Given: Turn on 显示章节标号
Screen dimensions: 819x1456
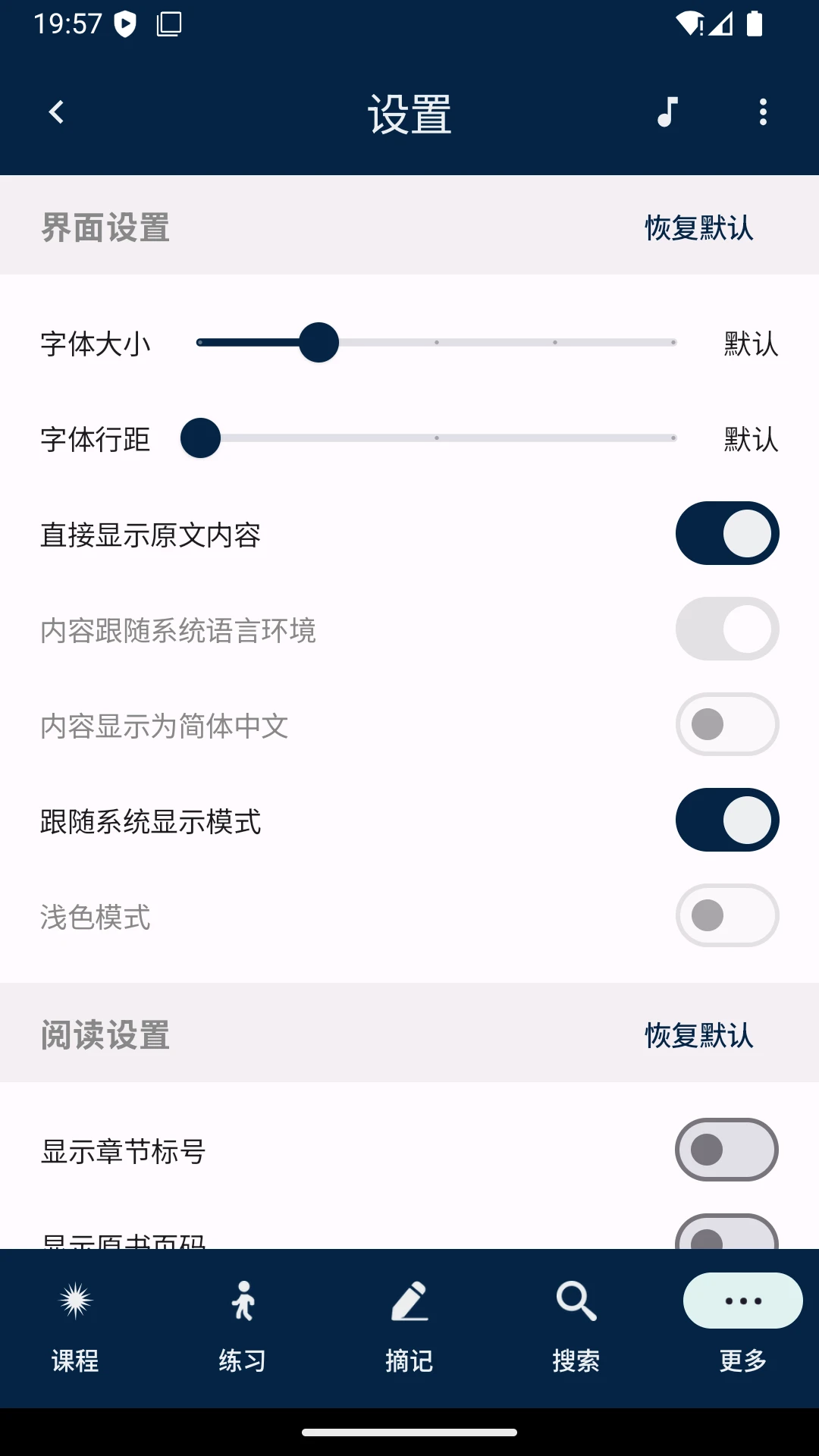Looking at the screenshot, I should (726, 1150).
